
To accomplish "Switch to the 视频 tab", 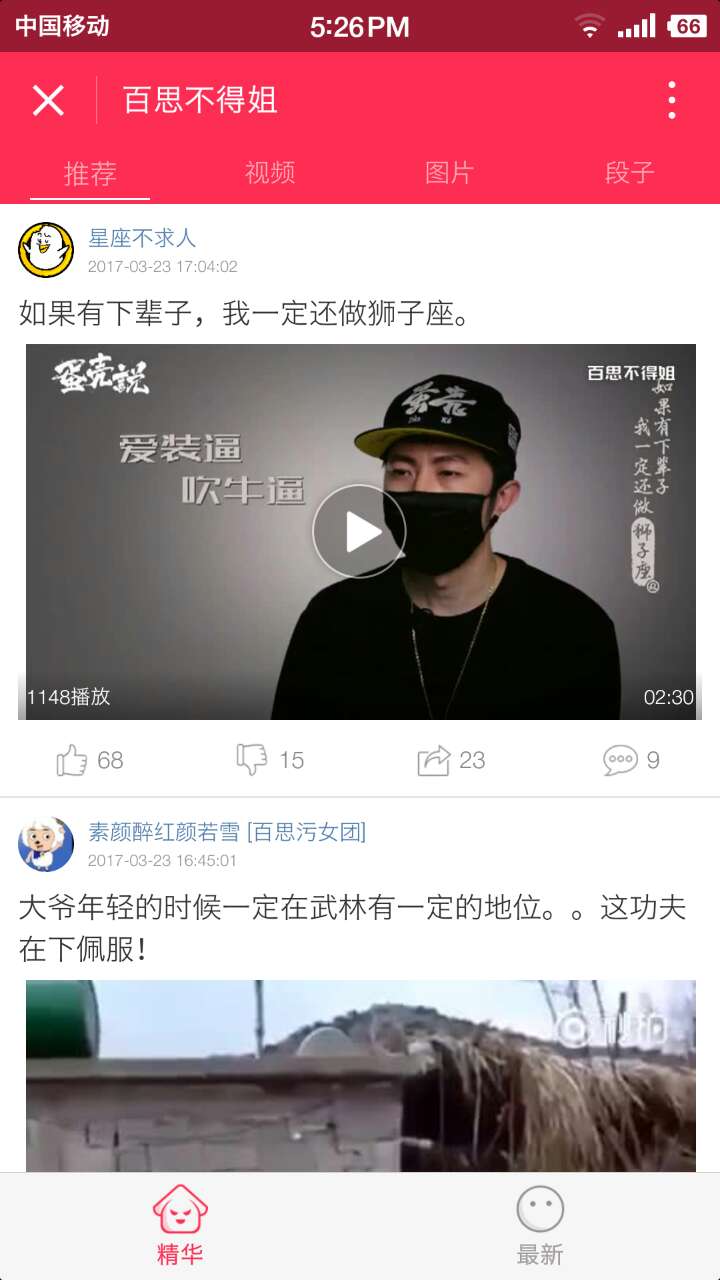I will [x=270, y=173].
